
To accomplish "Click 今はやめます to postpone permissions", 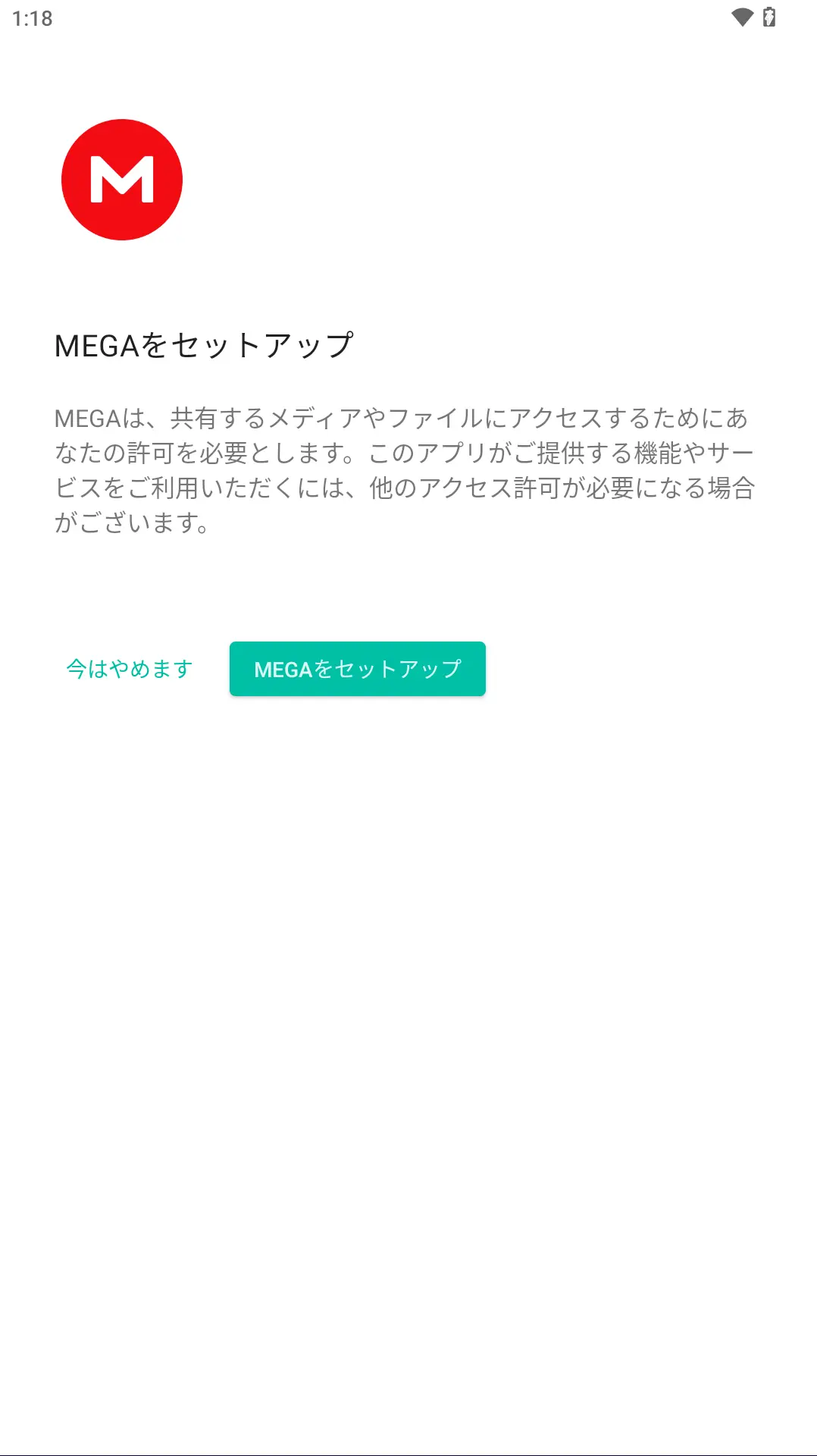I will point(127,668).
